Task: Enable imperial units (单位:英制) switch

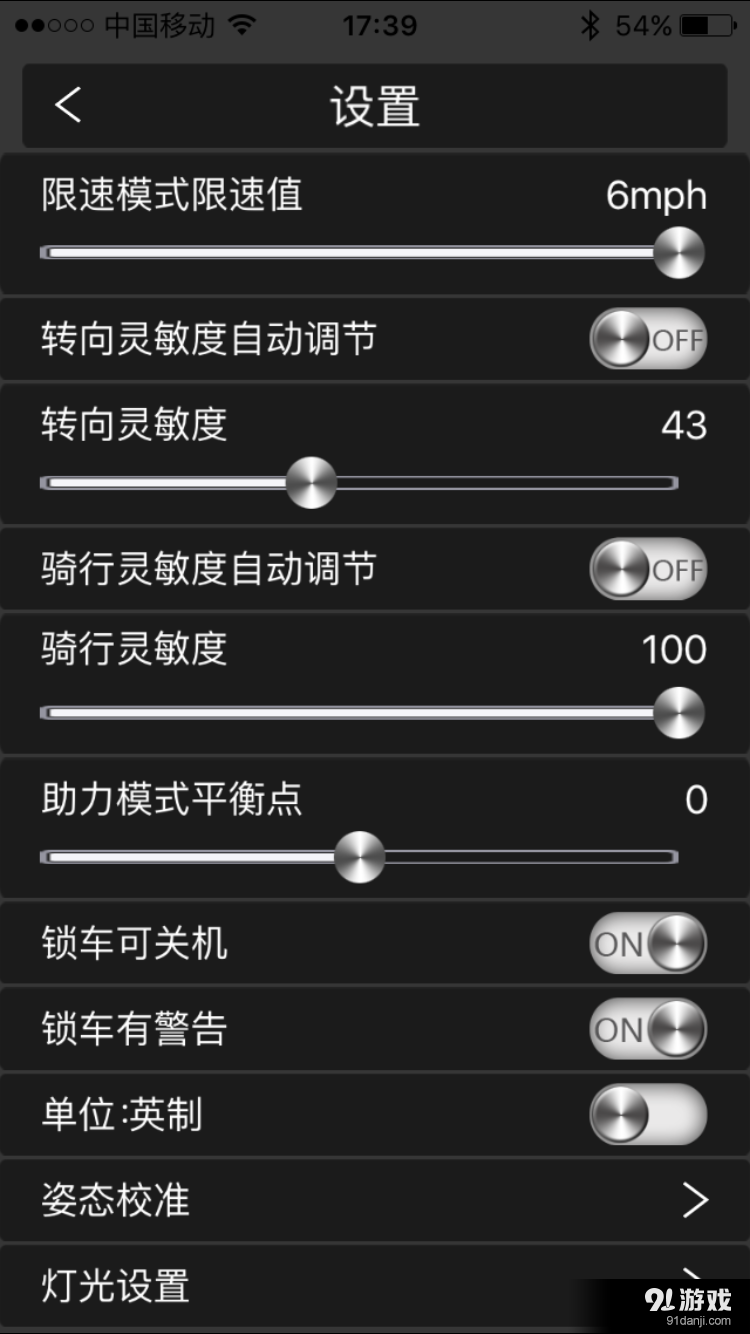Action: pyautogui.click(x=648, y=1115)
